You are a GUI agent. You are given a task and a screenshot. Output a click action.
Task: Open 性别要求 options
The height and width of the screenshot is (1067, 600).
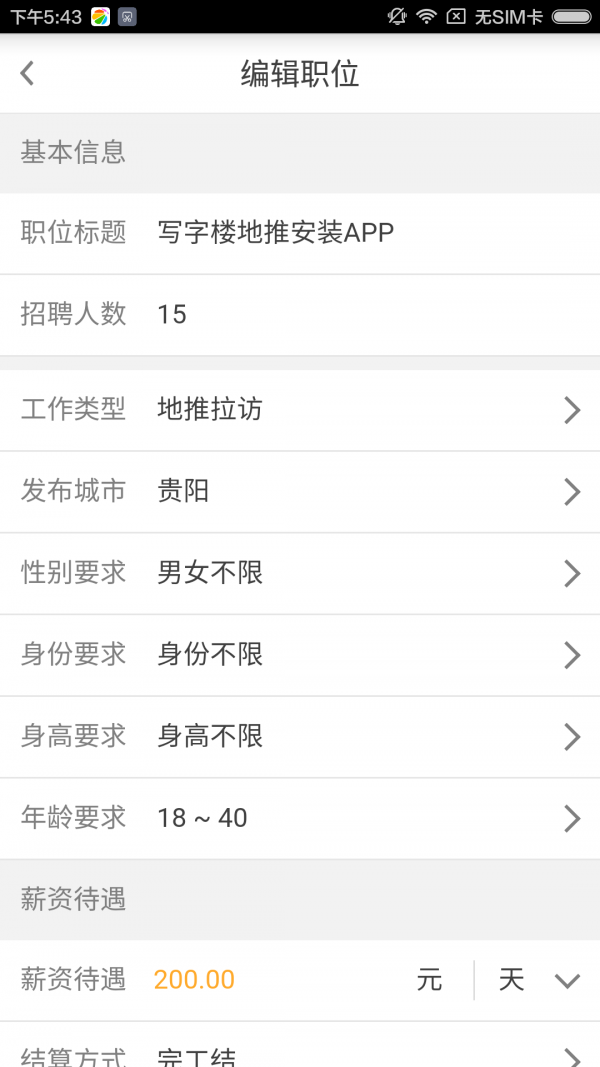[x=300, y=573]
